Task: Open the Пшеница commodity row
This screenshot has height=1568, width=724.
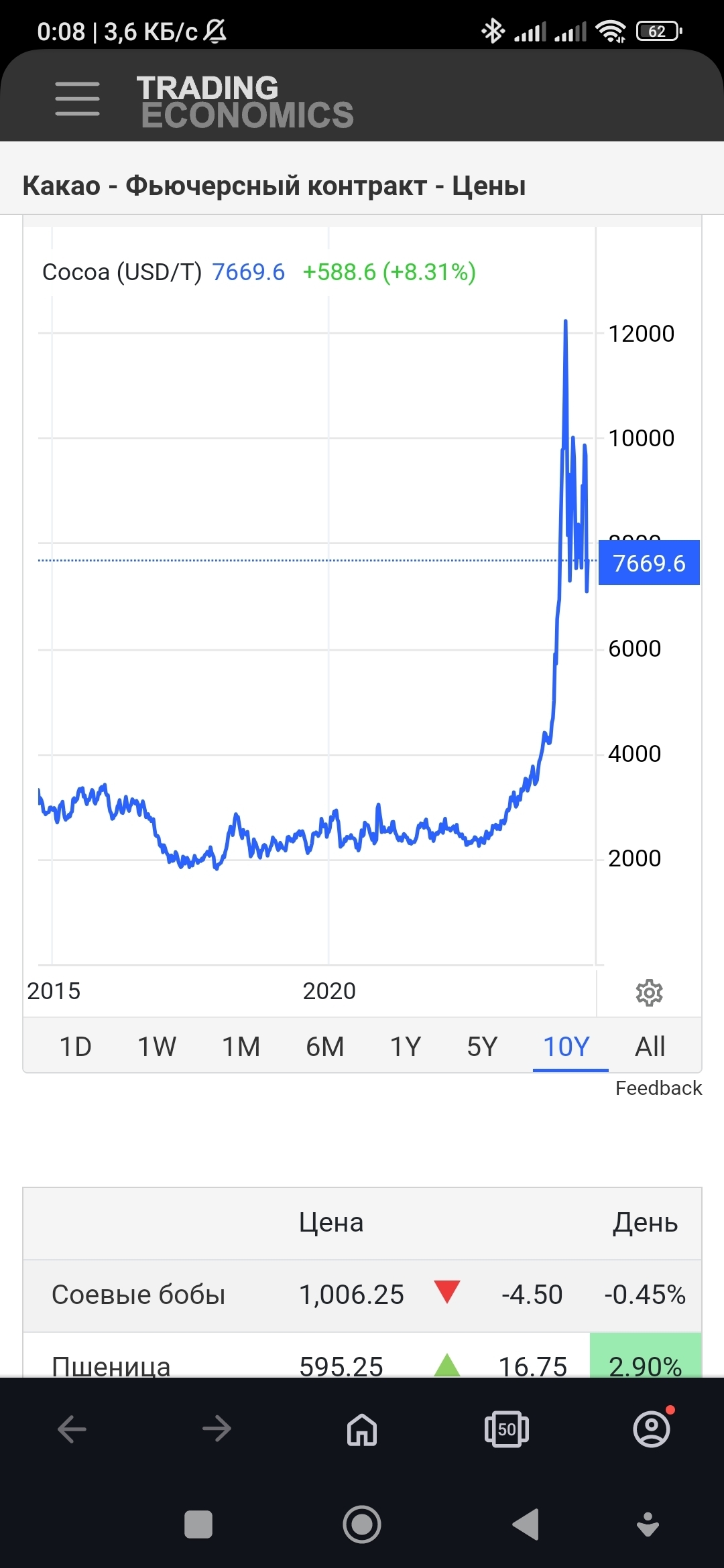Action: tap(111, 1365)
